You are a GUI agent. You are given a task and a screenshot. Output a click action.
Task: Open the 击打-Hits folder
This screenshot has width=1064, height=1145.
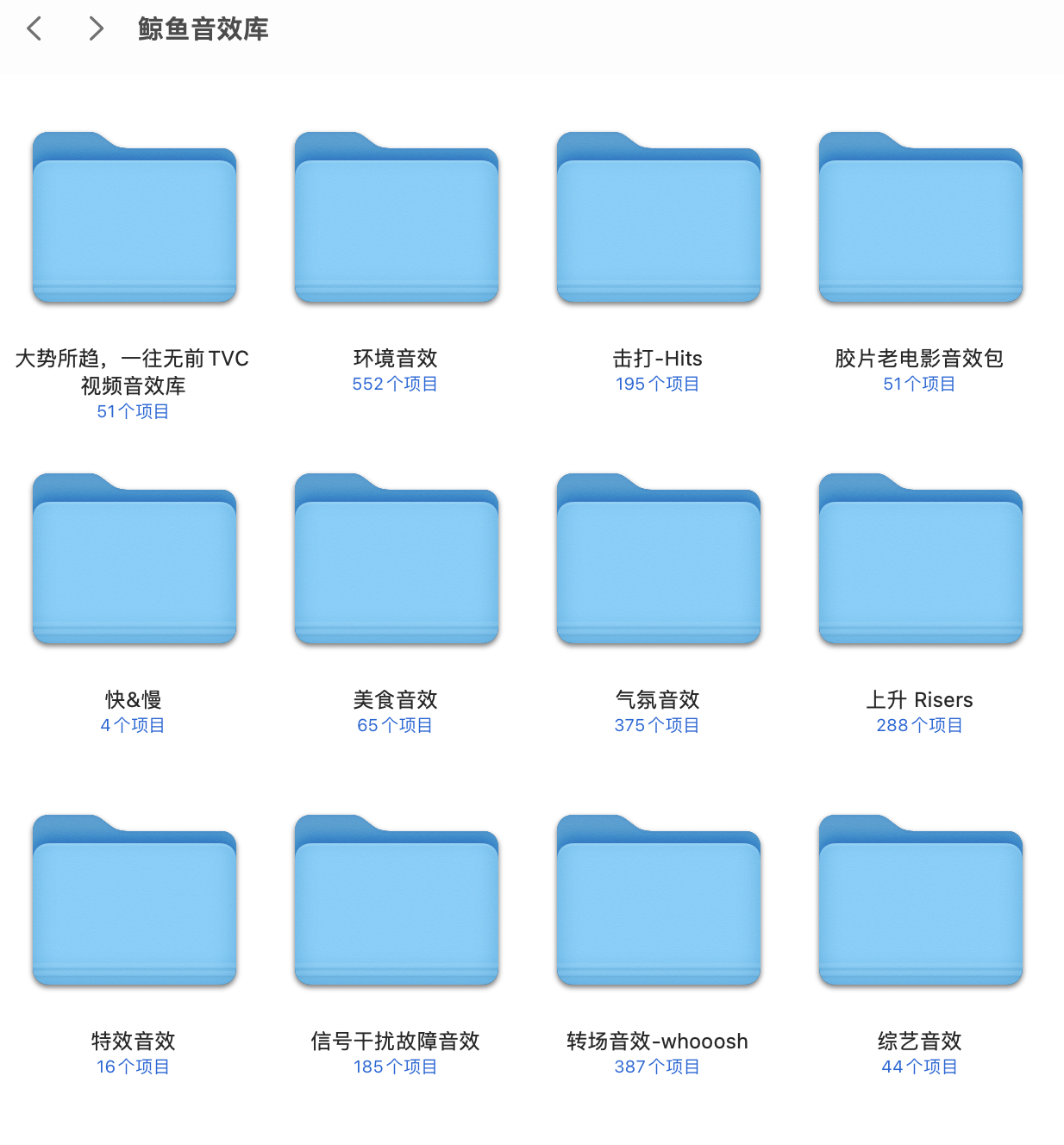pos(659,218)
